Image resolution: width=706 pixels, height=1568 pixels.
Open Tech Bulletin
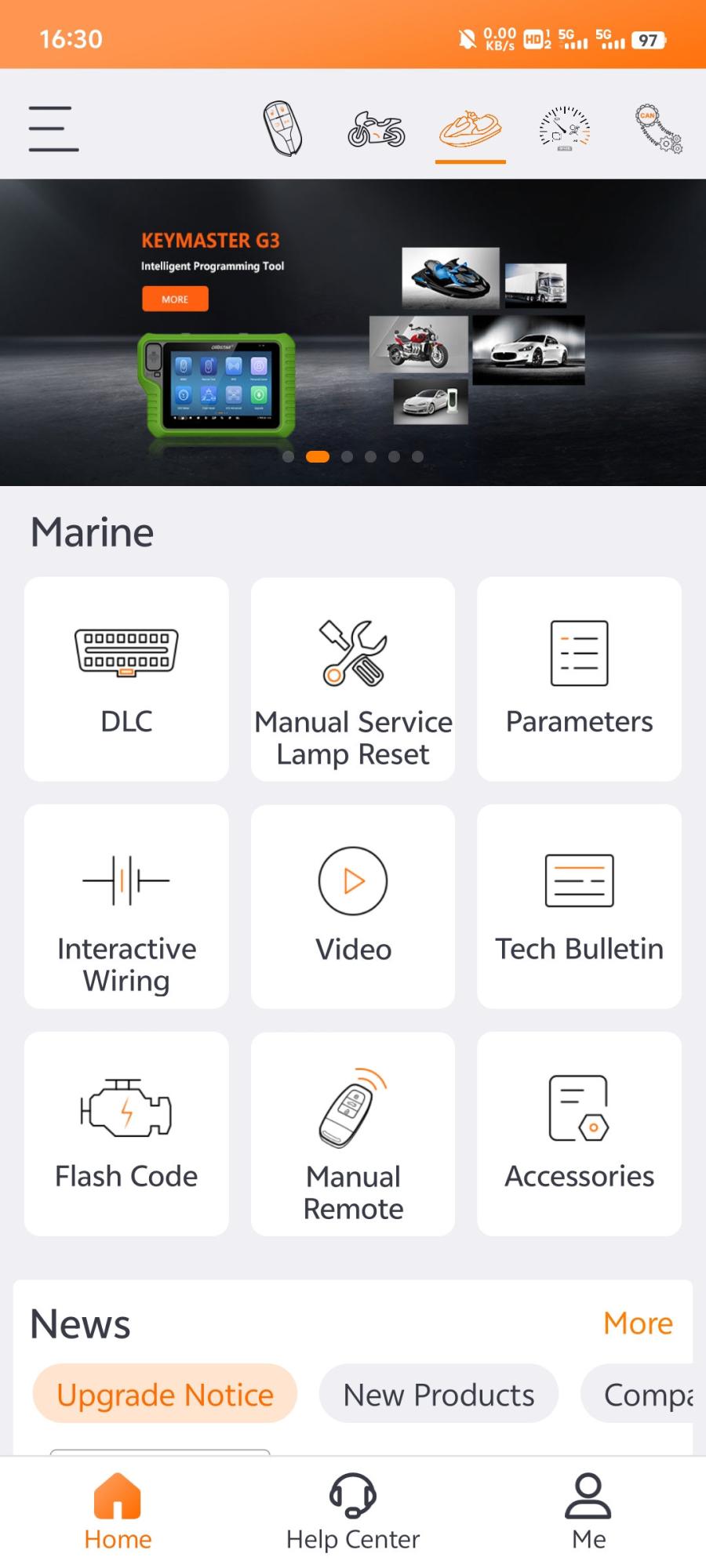(x=579, y=906)
